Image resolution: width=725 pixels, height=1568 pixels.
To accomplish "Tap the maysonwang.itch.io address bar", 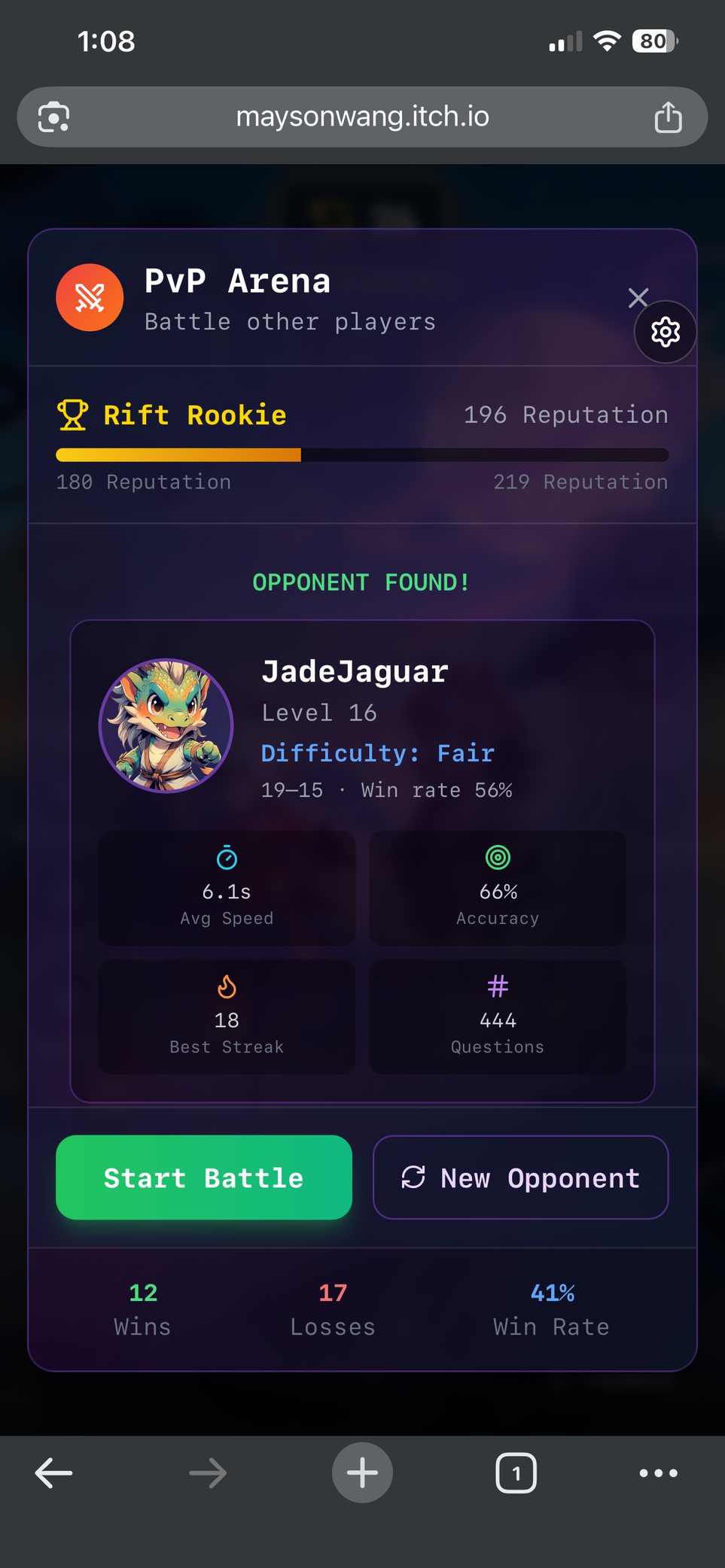I will click(362, 117).
